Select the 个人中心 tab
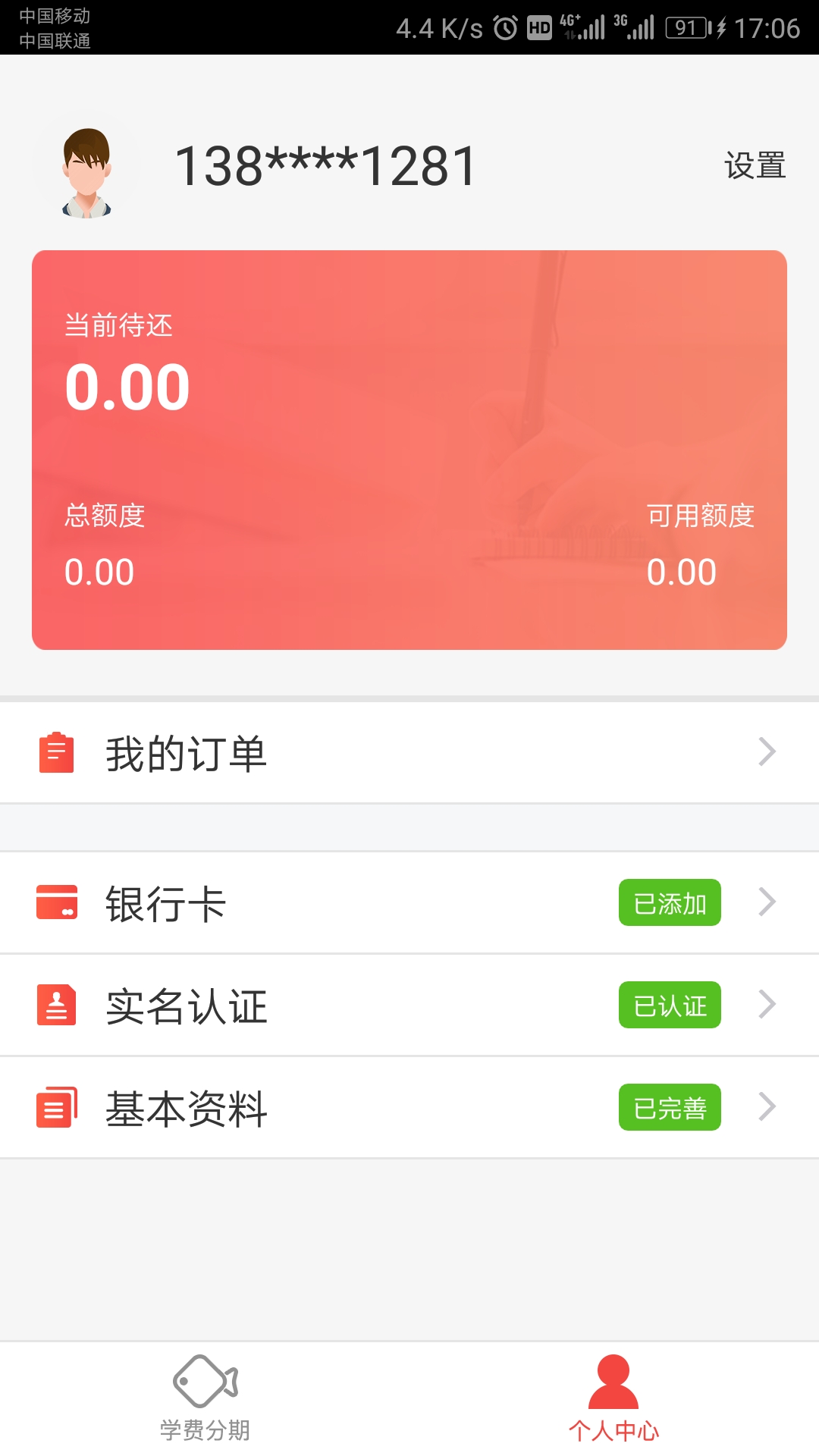 coord(613,1398)
